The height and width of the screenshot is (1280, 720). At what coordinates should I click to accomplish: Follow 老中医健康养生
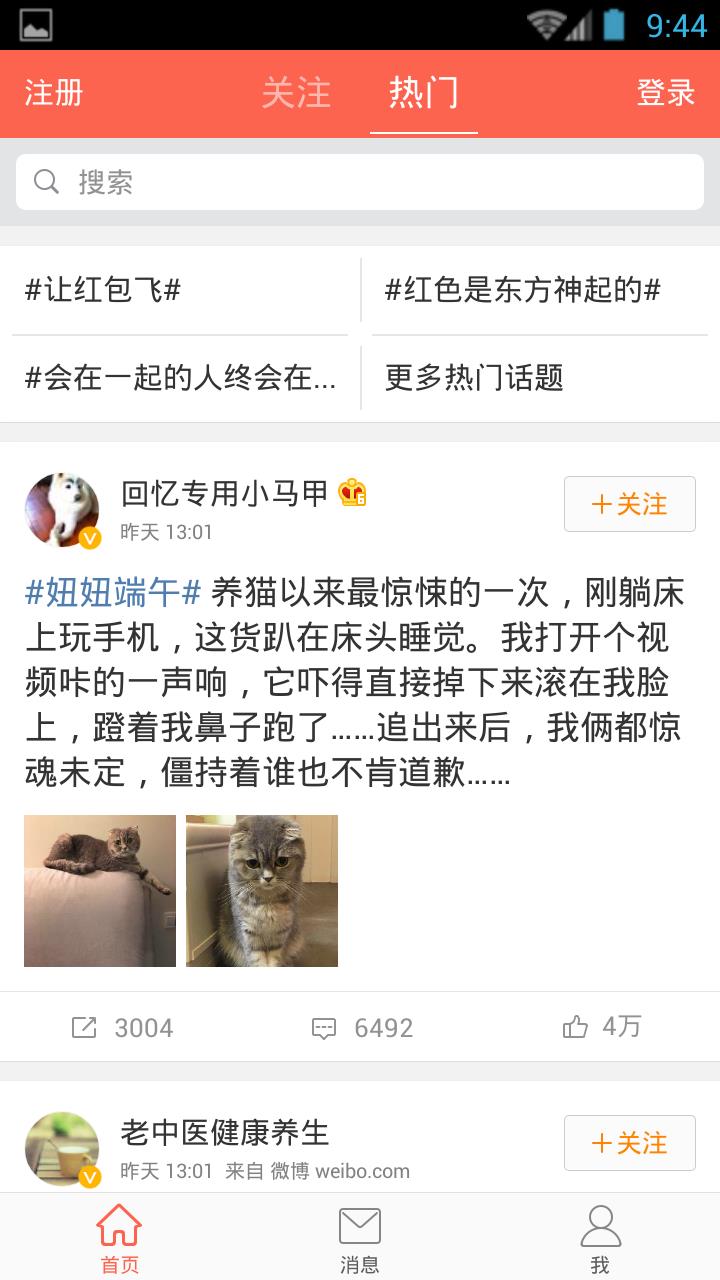tap(629, 1143)
